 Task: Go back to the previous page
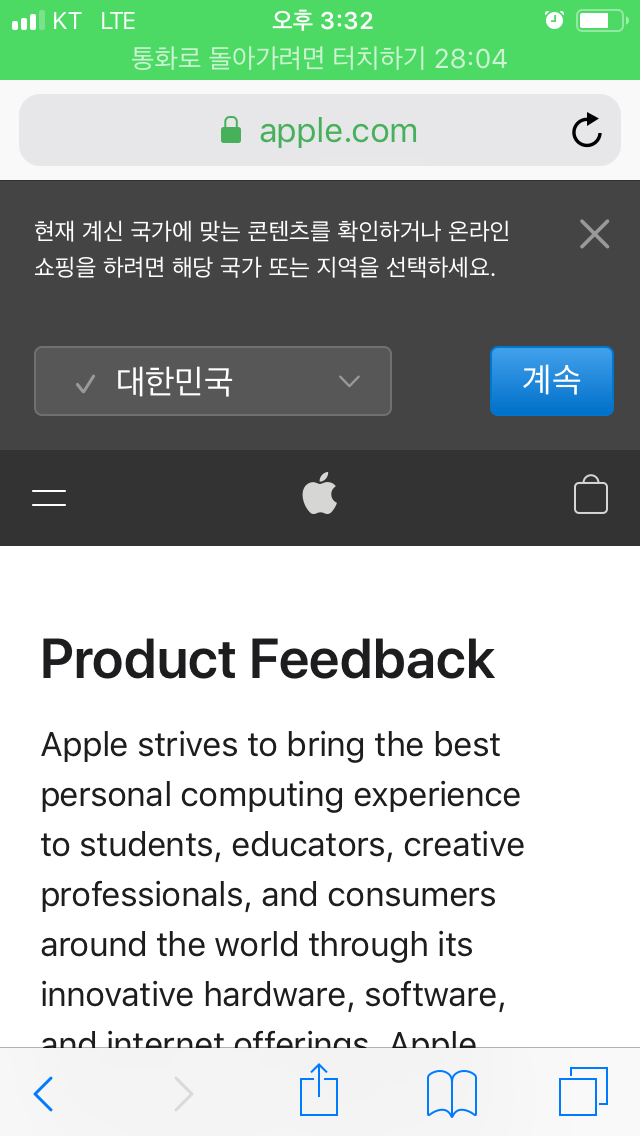pyautogui.click(x=43, y=1093)
